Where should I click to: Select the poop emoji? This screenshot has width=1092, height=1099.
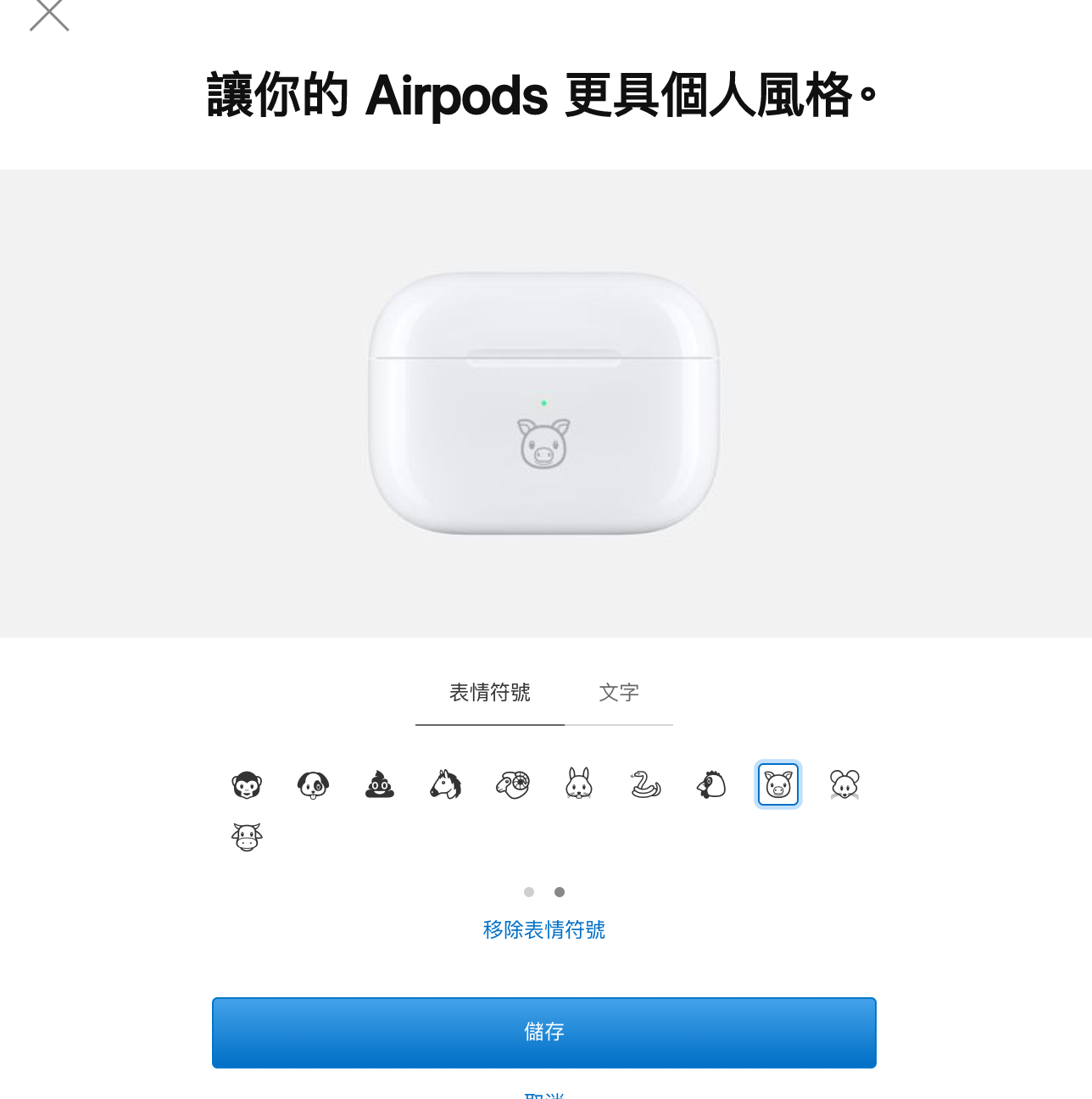(x=380, y=784)
